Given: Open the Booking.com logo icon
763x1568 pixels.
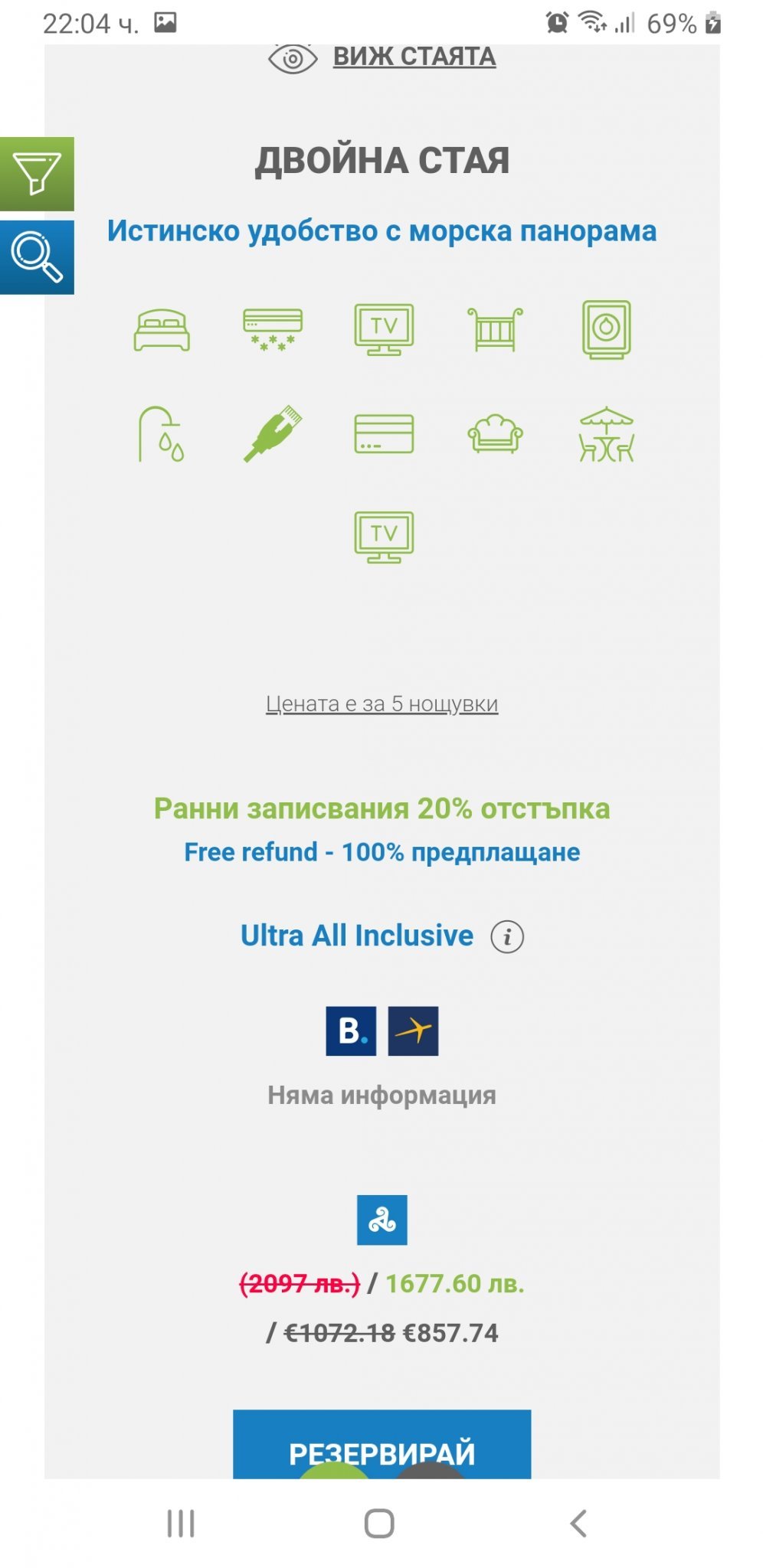Looking at the screenshot, I should [351, 1031].
